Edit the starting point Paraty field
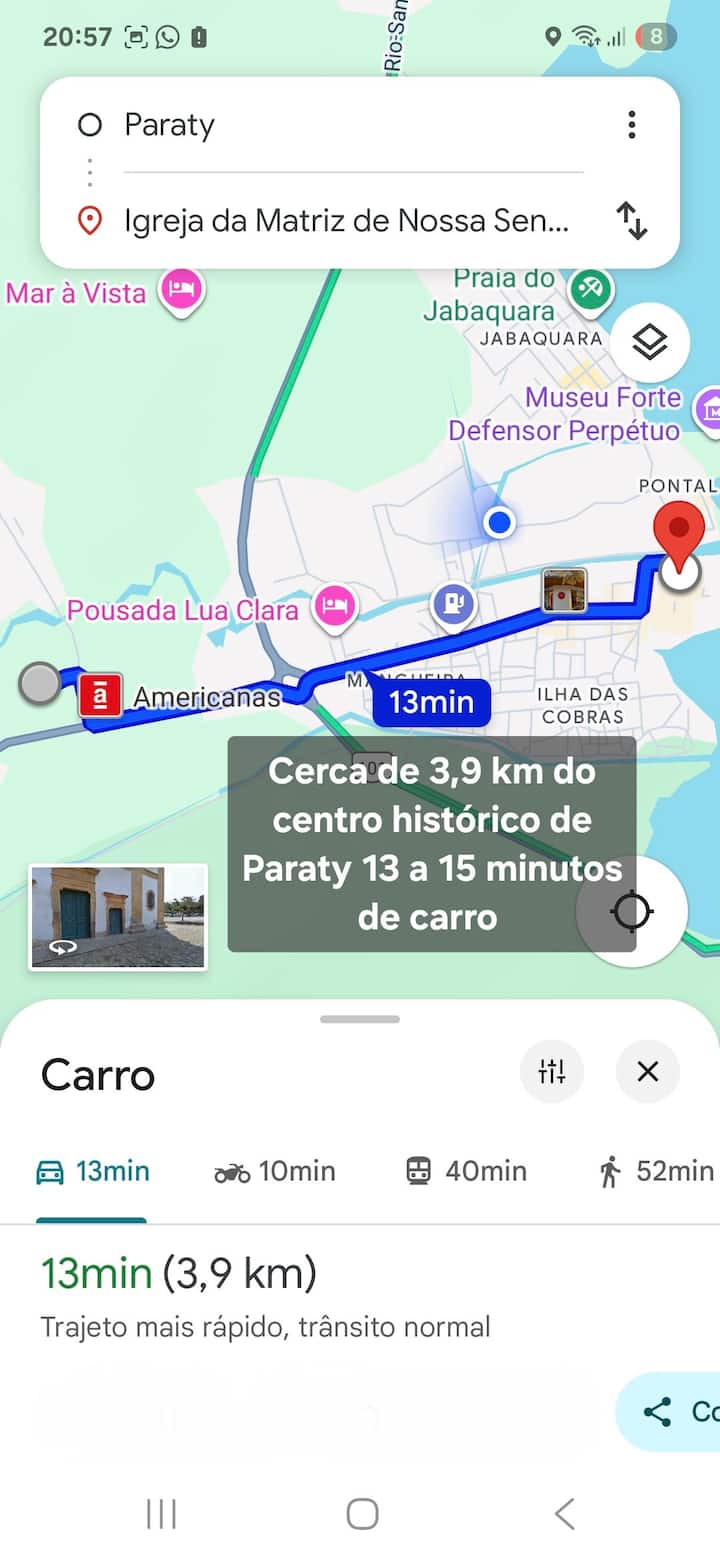 (x=340, y=125)
